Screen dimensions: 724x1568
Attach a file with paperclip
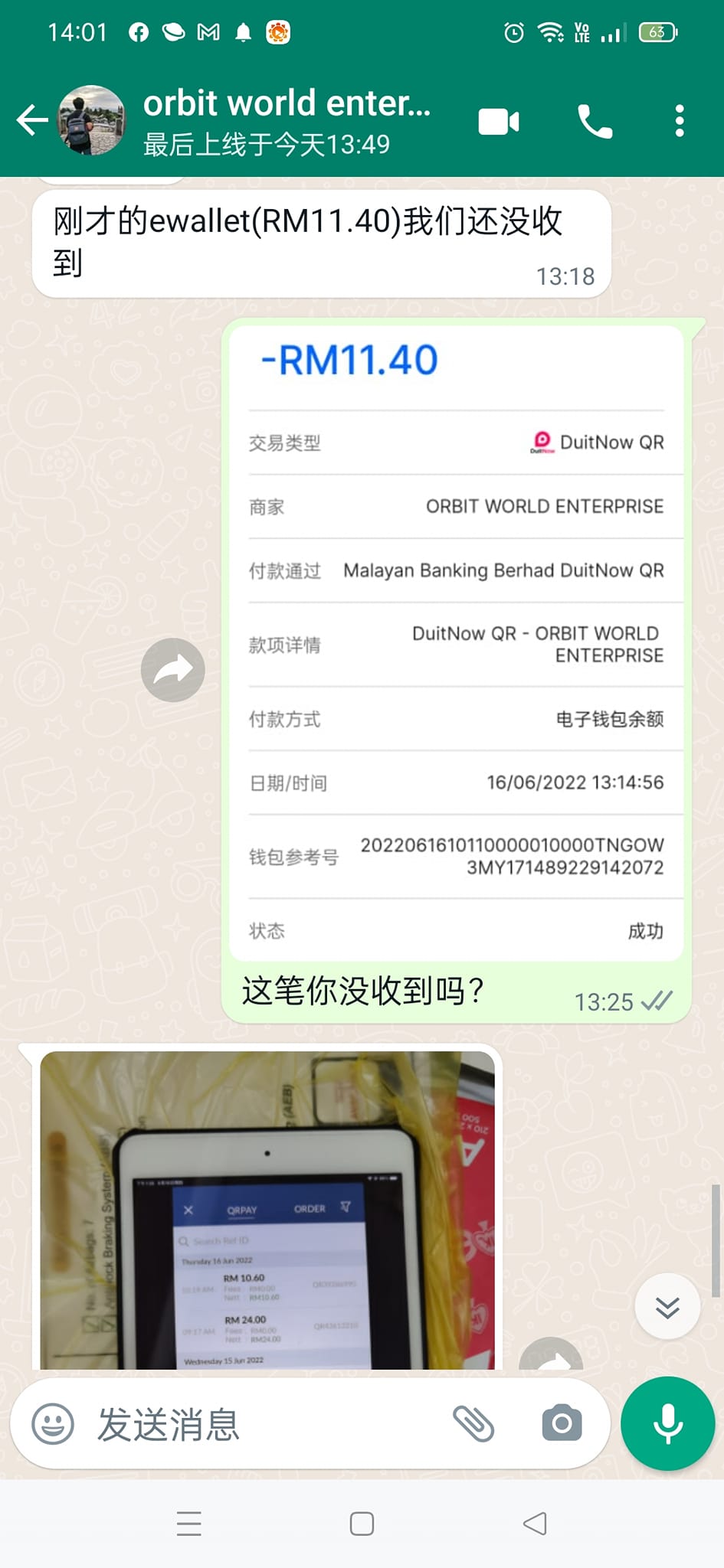click(x=473, y=1424)
